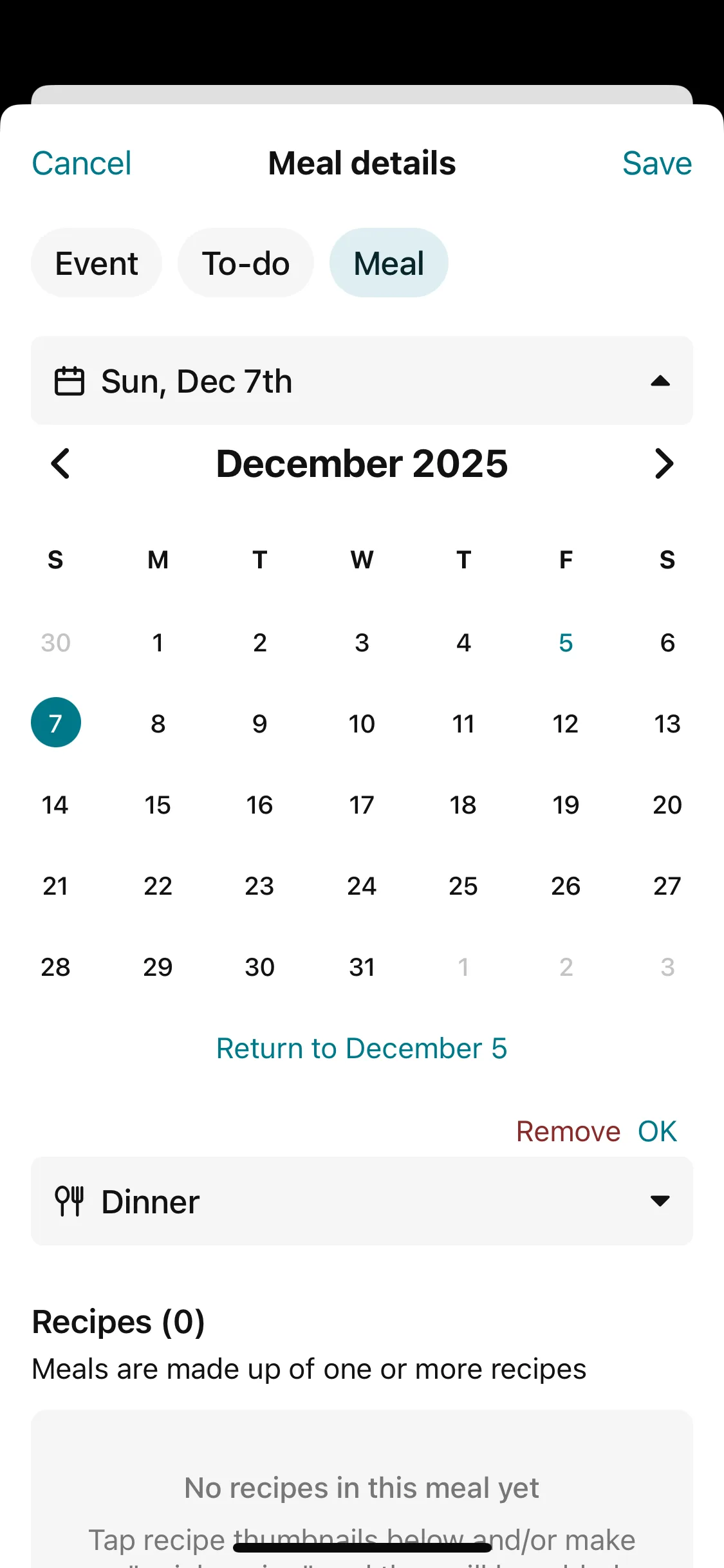724x1568 pixels.
Task: Go to the previous month
Action: click(x=60, y=463)
